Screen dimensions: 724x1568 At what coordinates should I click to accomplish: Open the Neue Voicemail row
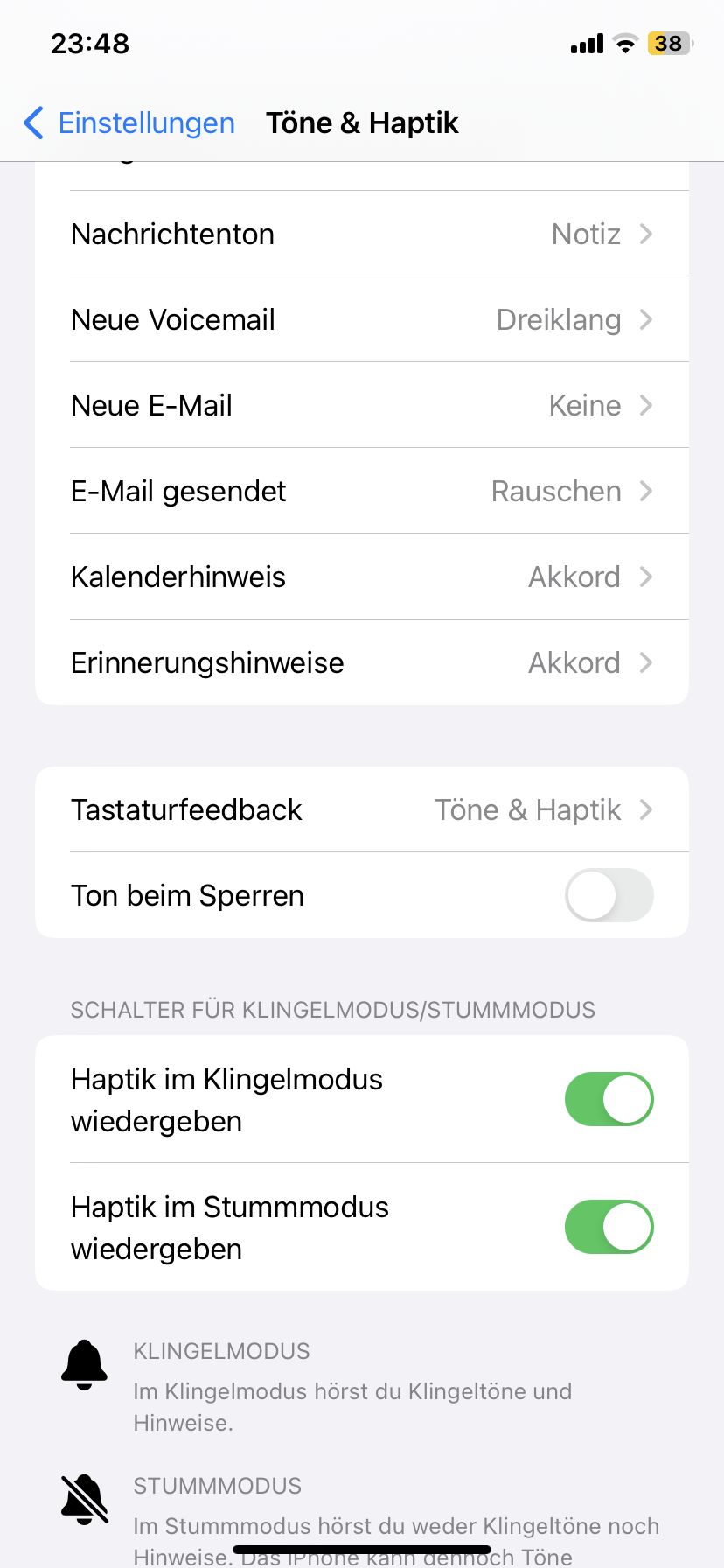362,320
